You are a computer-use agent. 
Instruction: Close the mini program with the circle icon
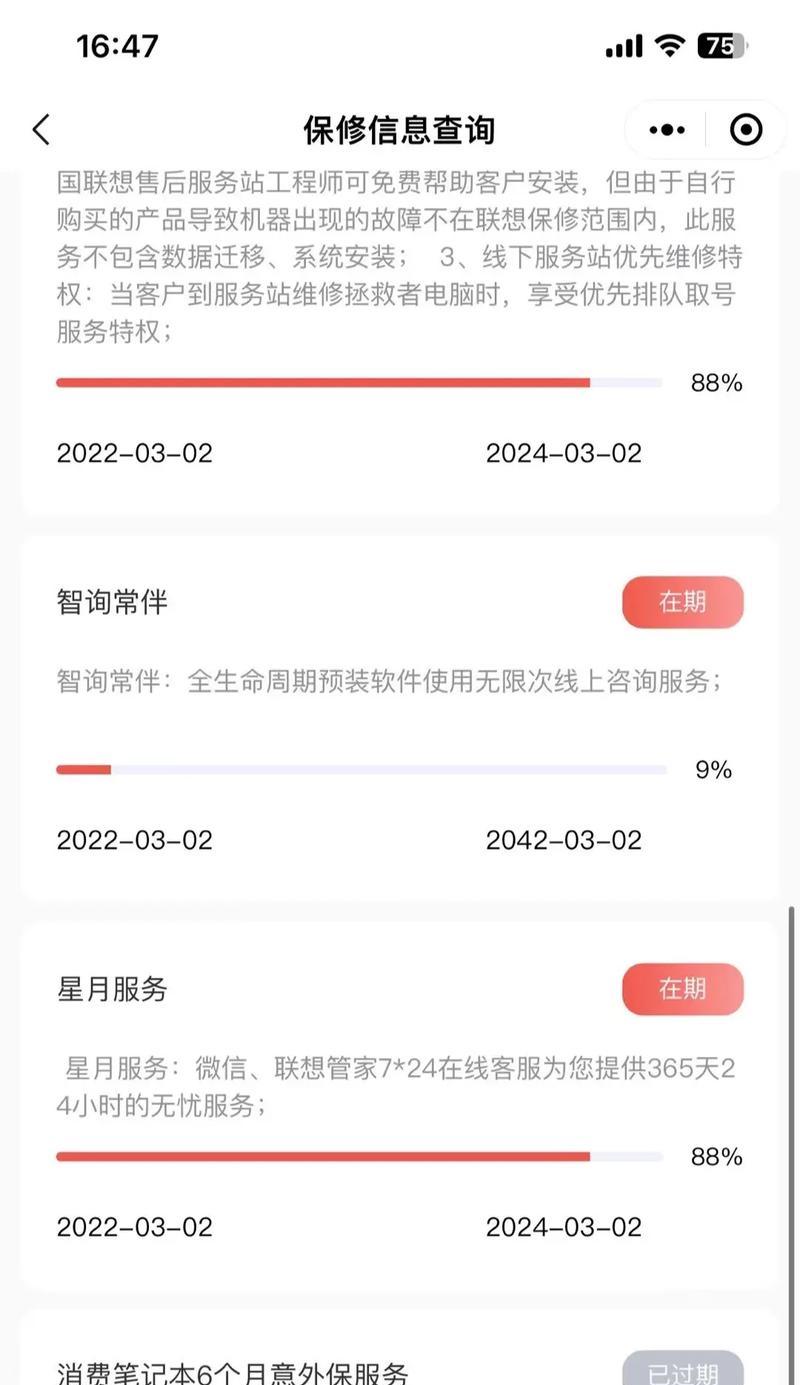coord(746,130)
